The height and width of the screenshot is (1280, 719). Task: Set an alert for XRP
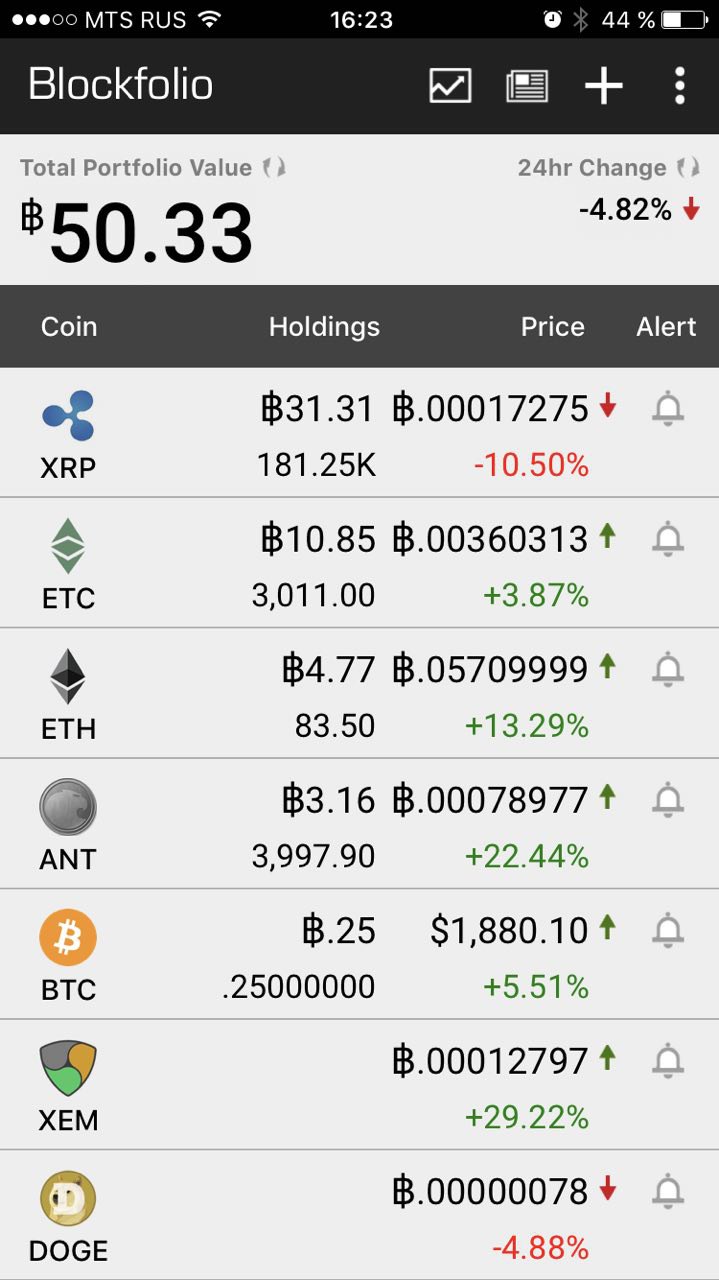pyautogui.click(x=668, y=409)
